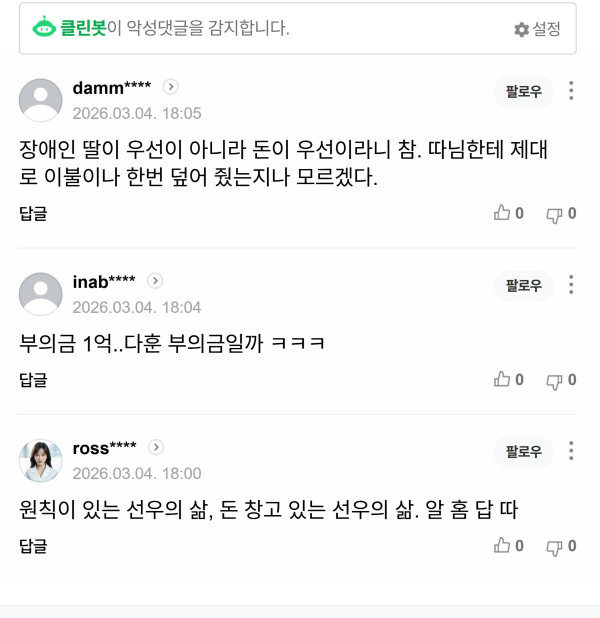The image size is (600, 618).
Task: Tap the arrow next to inab****
Action: [x=155, y=281]
